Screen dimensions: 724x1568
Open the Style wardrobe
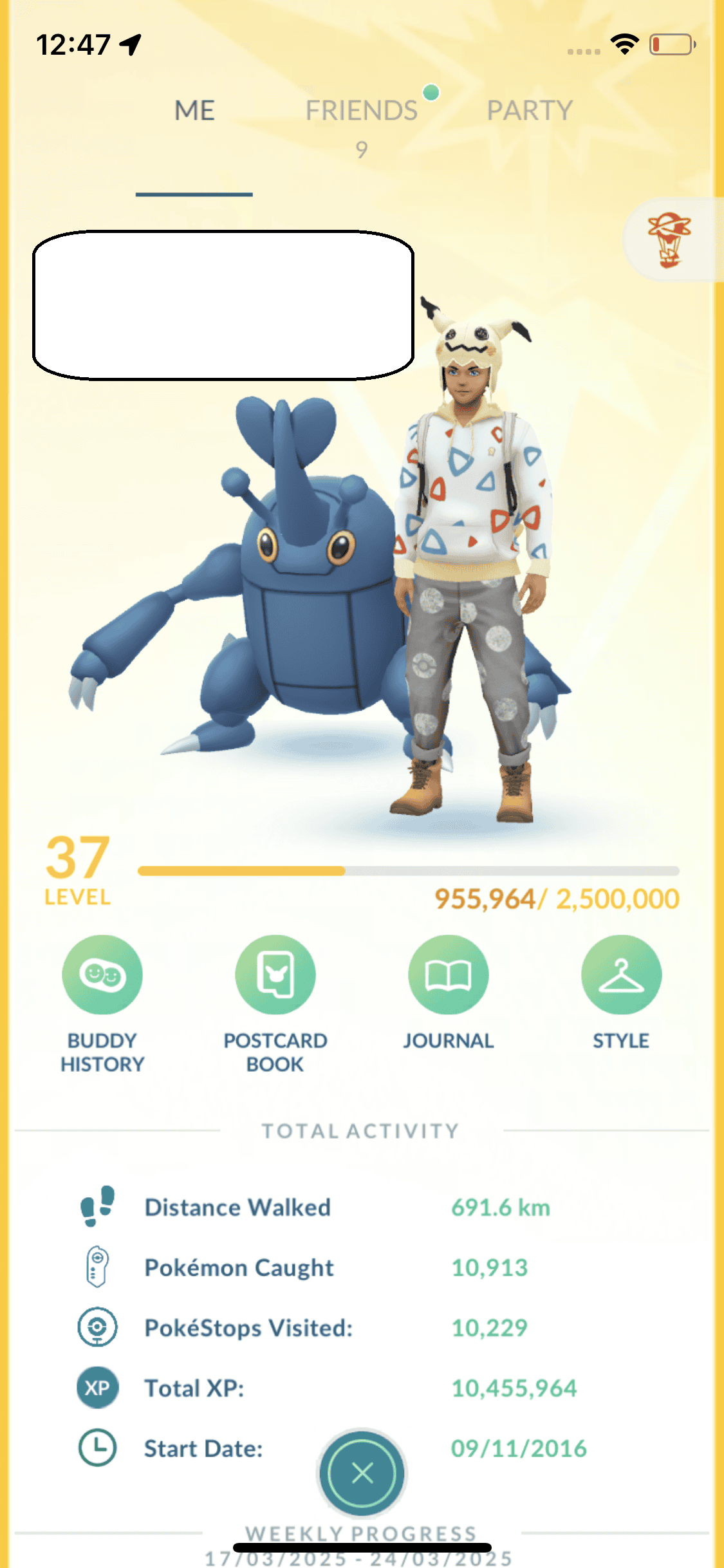point(621,975)
